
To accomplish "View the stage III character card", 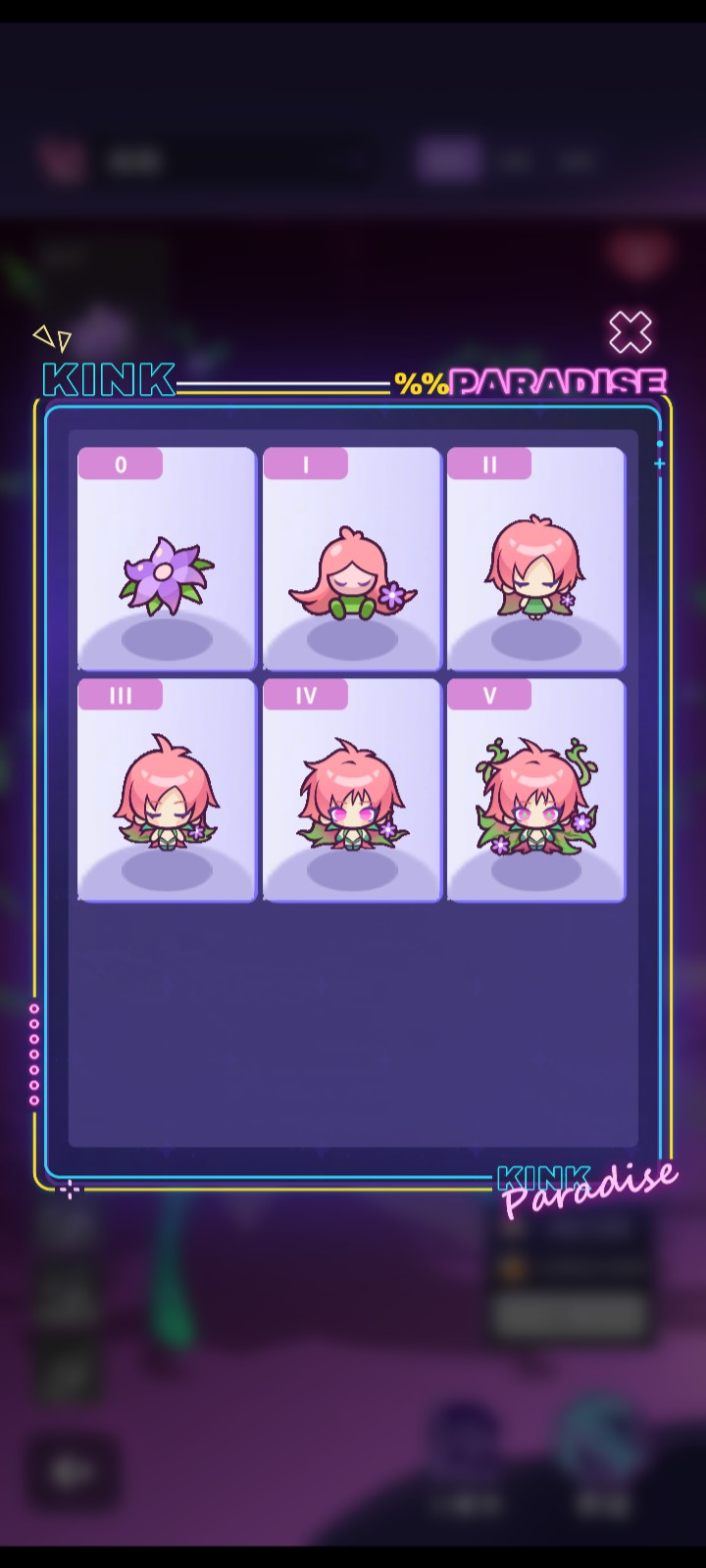I will pyautogui.click(x=166, y=790).
